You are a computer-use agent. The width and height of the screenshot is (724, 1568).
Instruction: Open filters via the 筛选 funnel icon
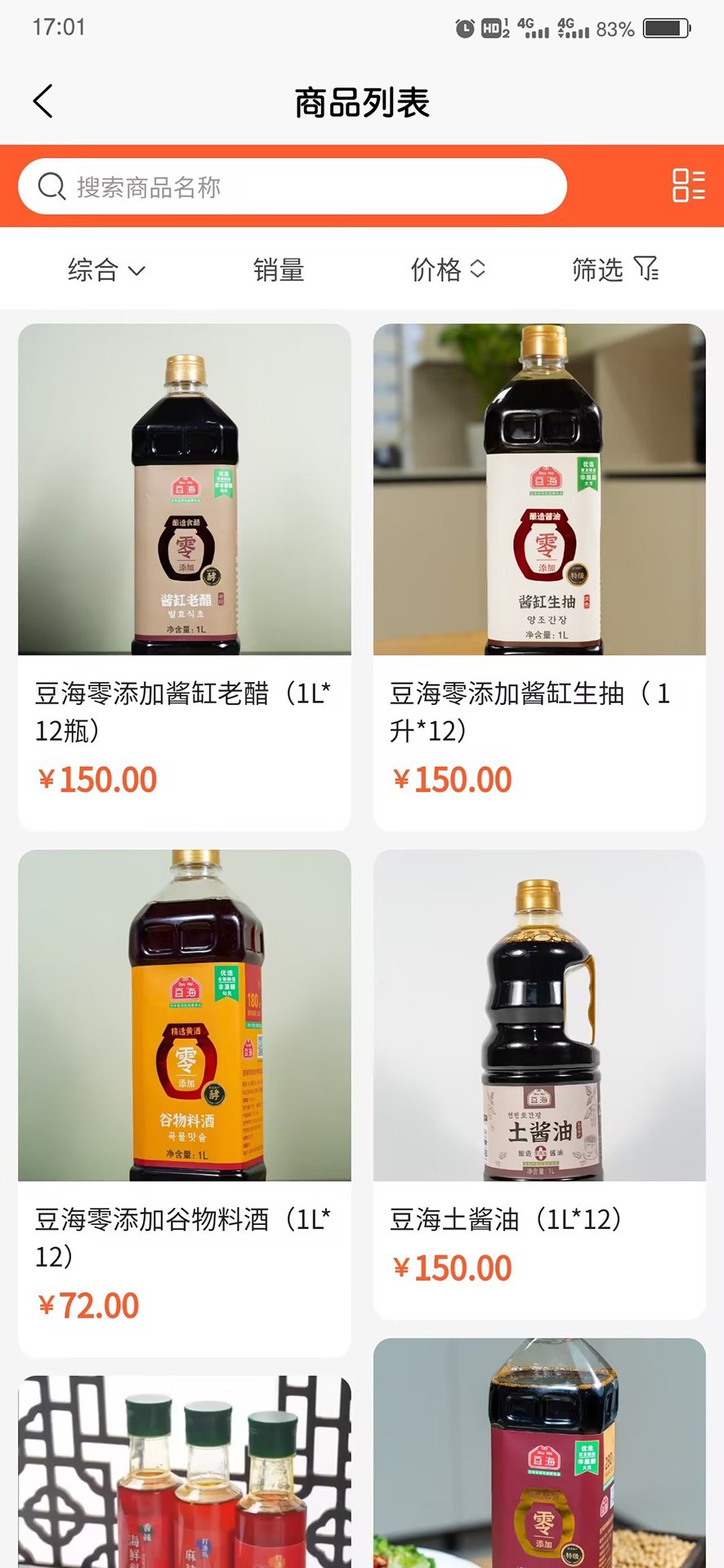(x=647, y=269)
